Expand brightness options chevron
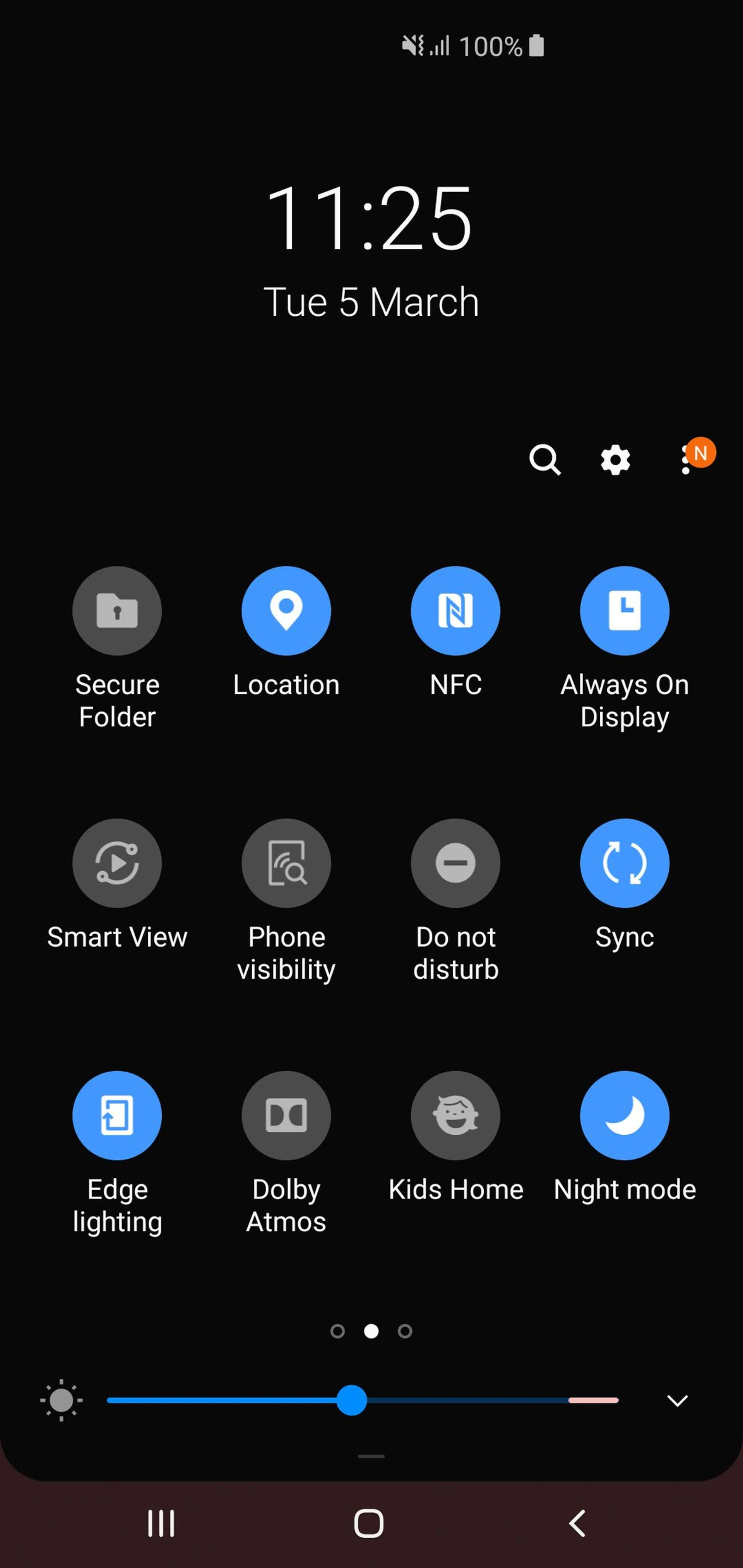This screenshot has height=1568, width=743. 677,1400
